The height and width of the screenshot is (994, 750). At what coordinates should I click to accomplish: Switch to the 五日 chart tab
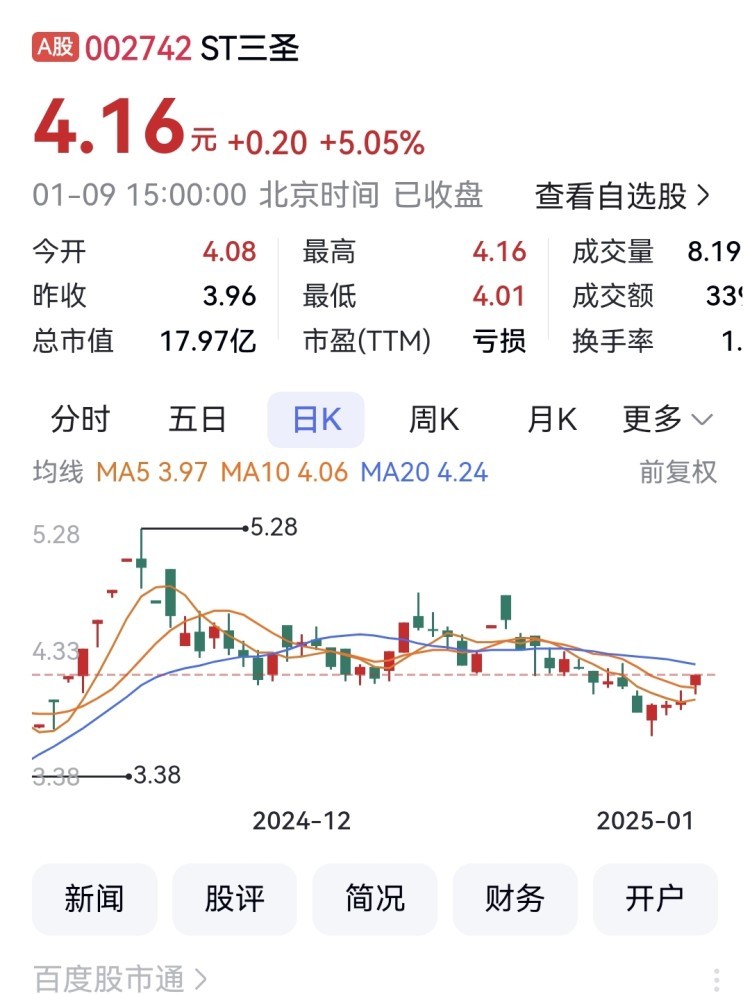(x=198, y=420)
